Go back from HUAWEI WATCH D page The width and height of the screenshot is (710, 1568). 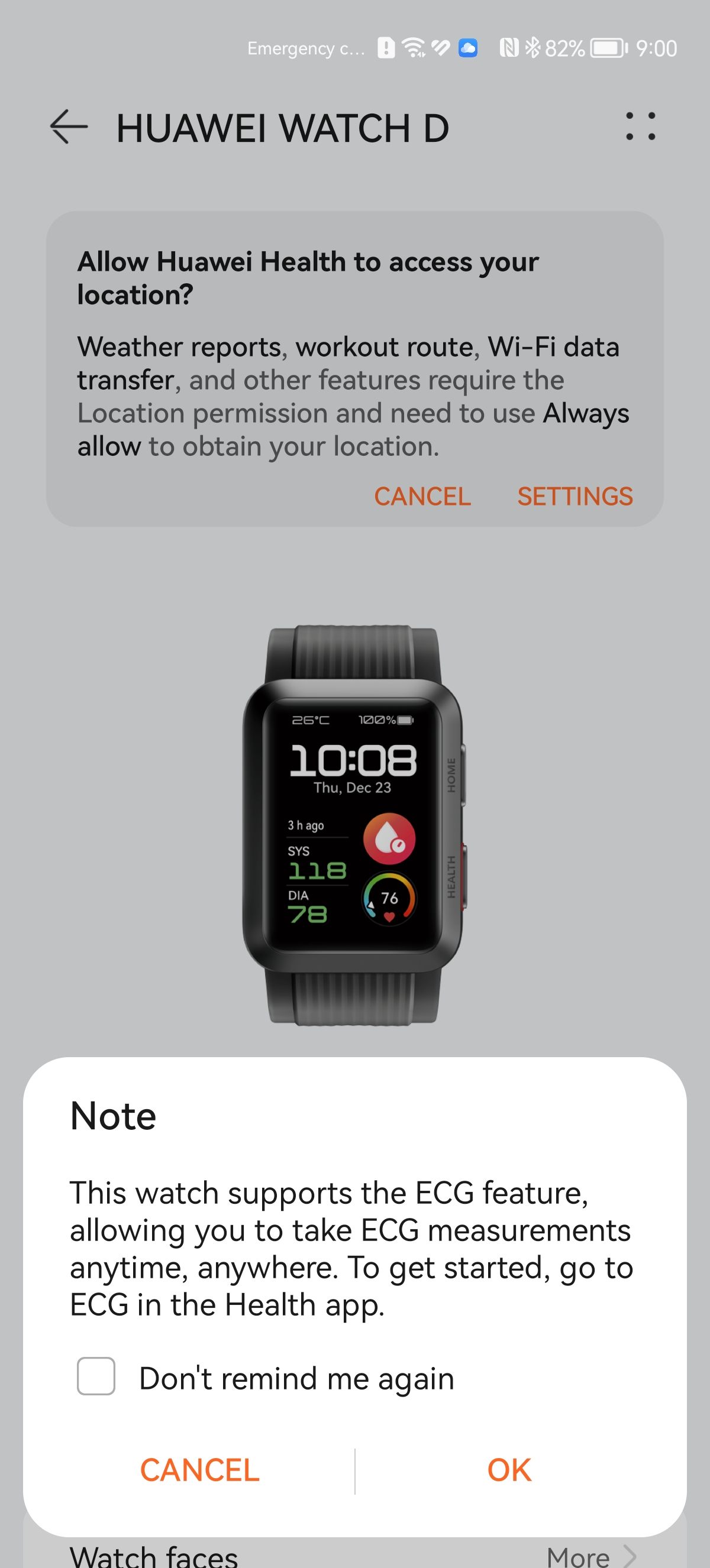pos(69,127)
